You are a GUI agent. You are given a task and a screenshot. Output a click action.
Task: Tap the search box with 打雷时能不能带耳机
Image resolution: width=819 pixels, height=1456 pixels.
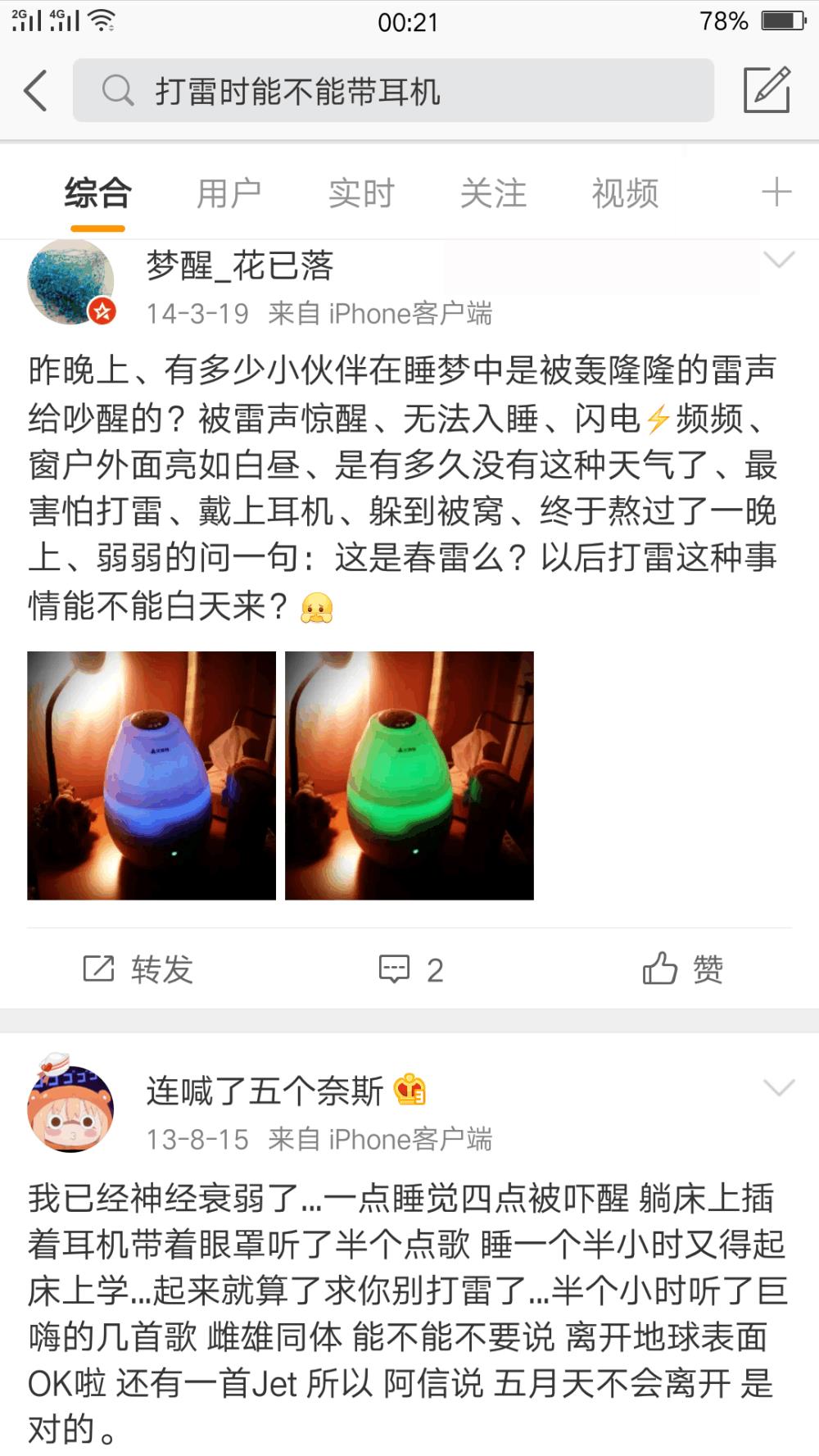tap(393, 90)
